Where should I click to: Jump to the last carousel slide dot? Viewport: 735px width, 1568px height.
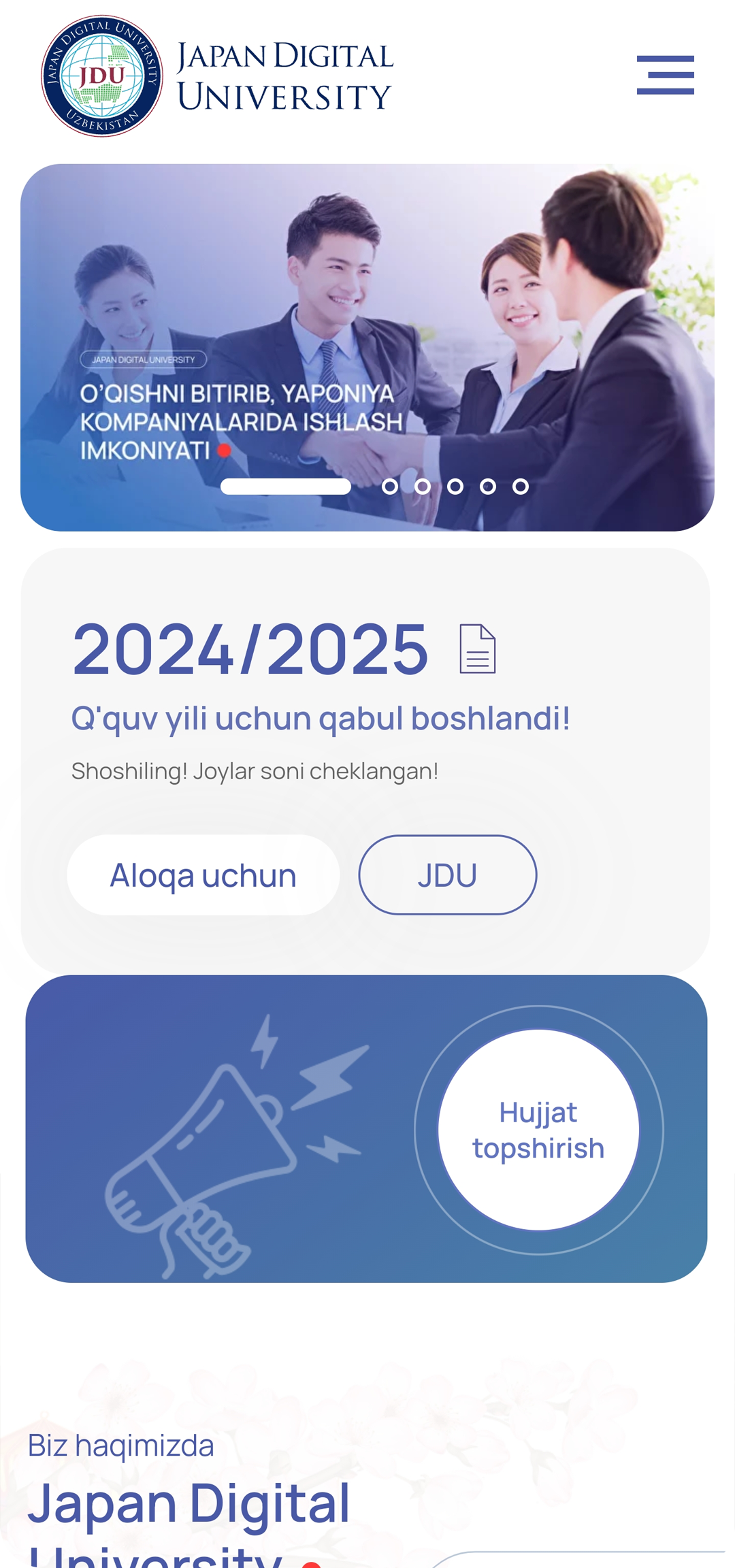pyautogui.click(x=521, y=487)
